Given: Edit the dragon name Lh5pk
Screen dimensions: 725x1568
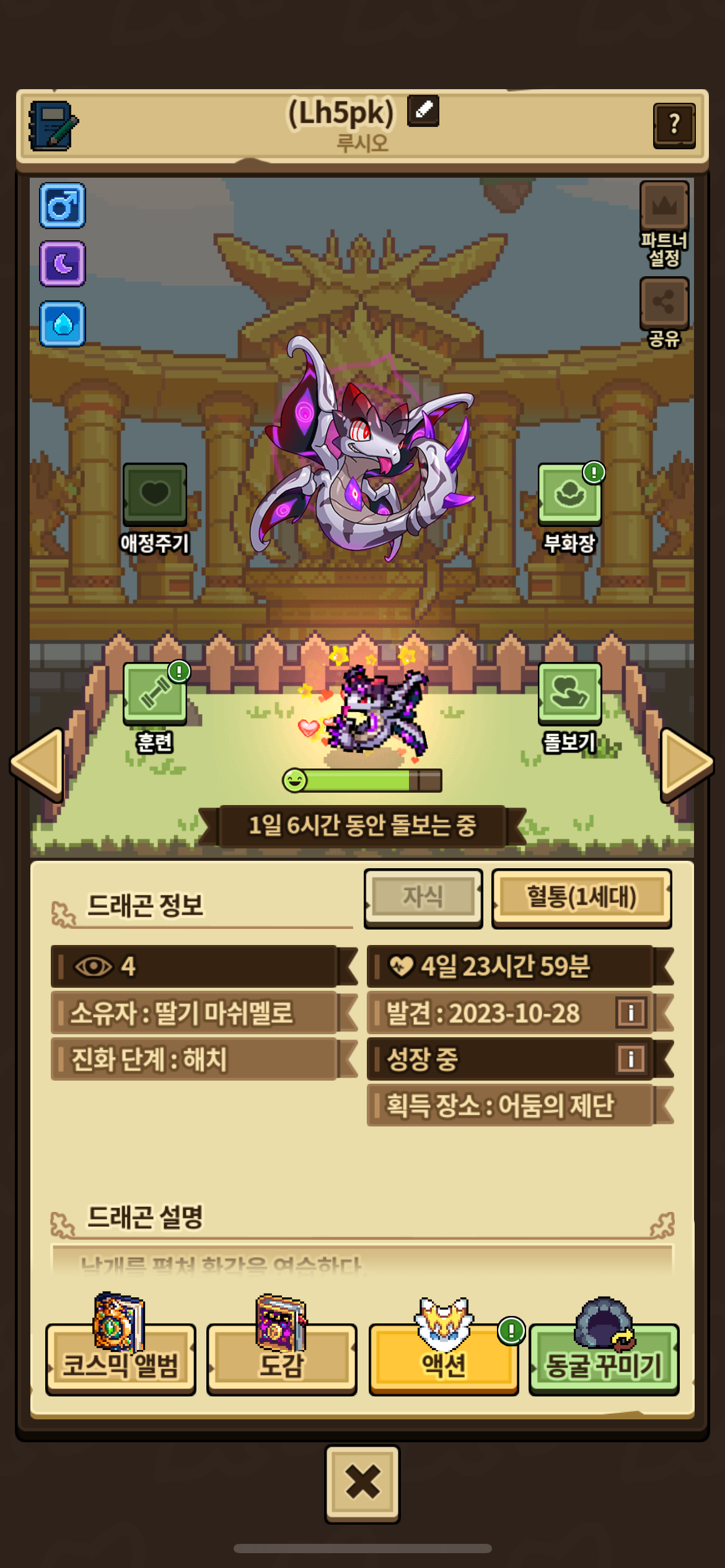Looking at the screenshot, I should 423,111.
